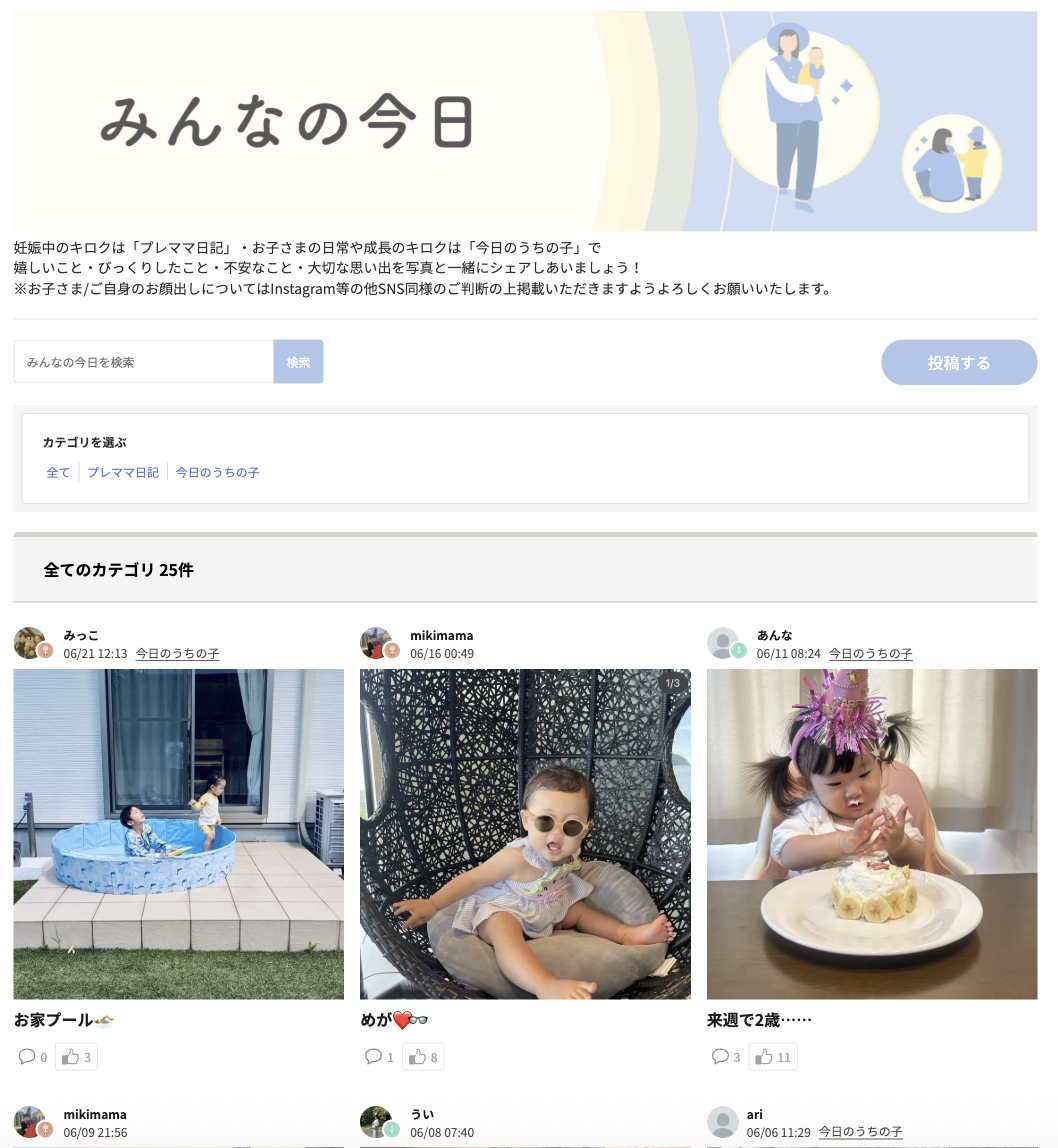The image size is (1058, 1148).
Task: Open mikimama's baby in sunglasses photo
Action: point(525,834)
